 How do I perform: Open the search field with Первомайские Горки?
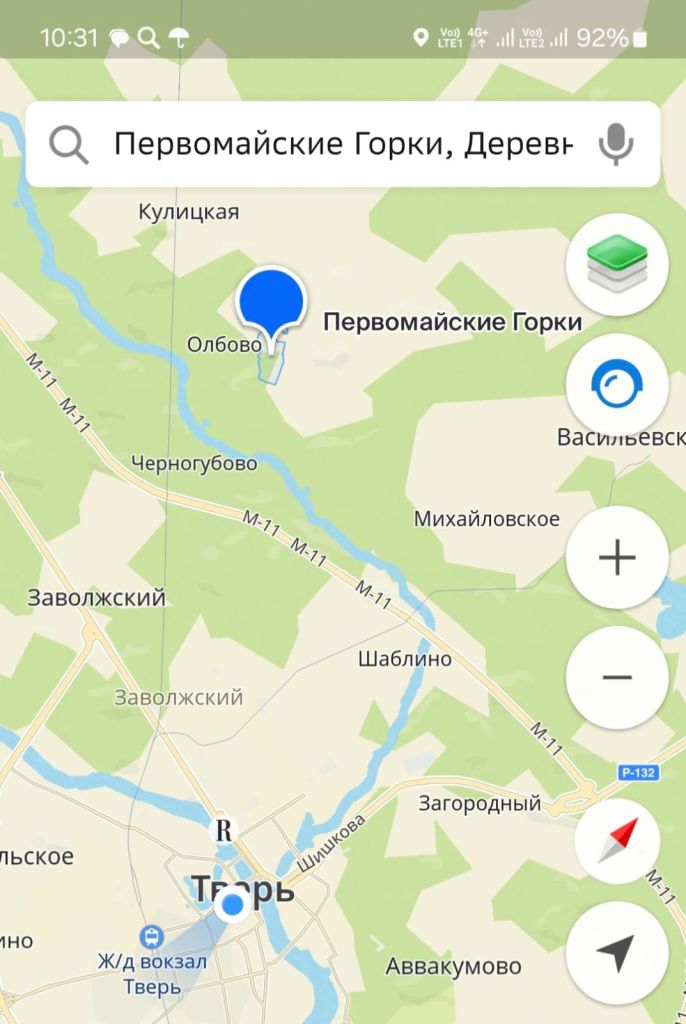pyautogui.click(x=342, y=145)
